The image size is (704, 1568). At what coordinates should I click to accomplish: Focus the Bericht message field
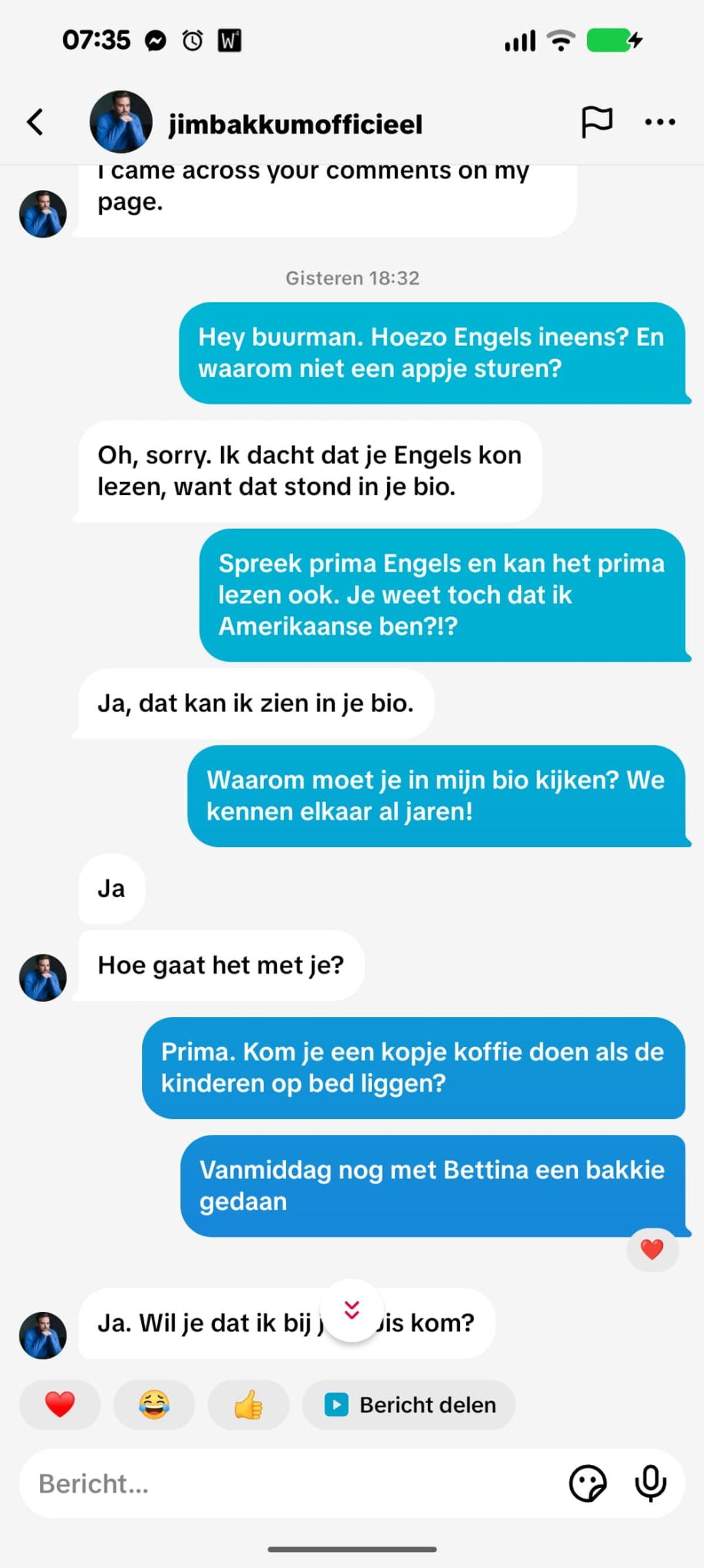(x=292, y=1484)
